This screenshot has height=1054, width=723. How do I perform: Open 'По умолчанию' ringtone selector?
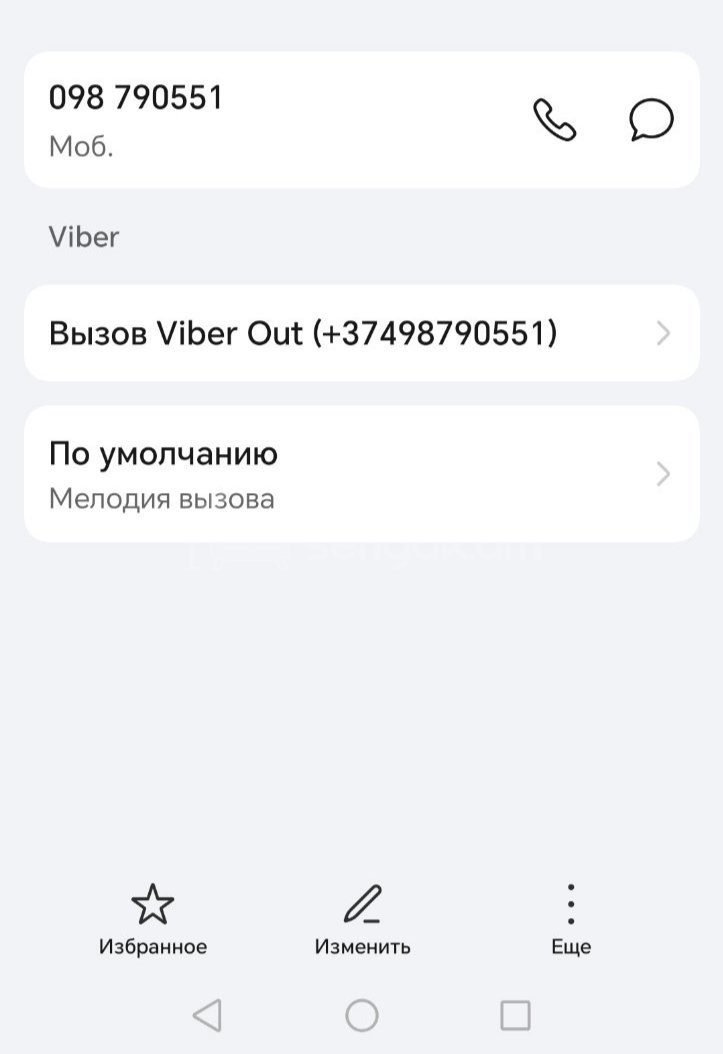164,452
